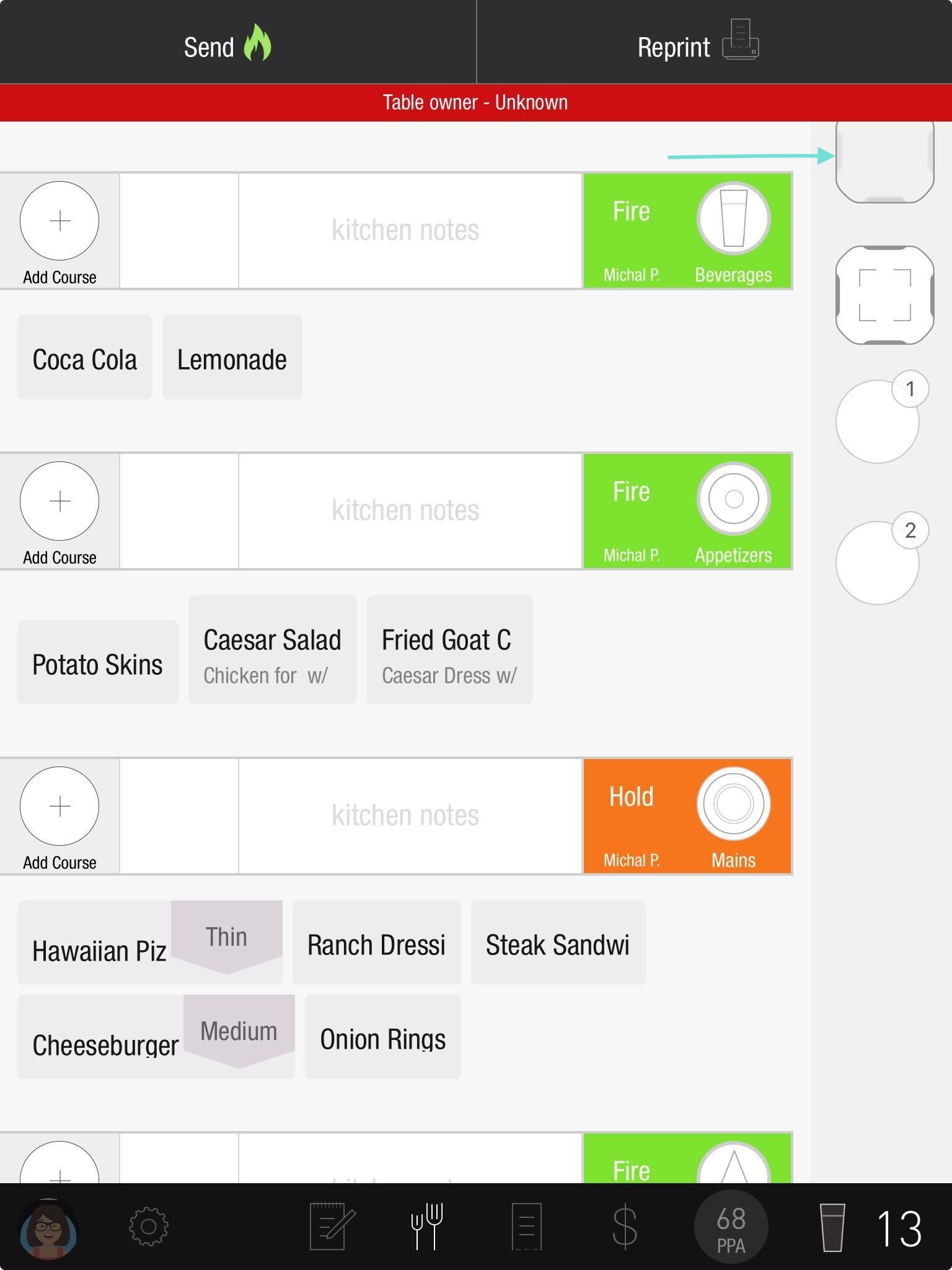The image size is (952, 1270).
Task: Select the Coca Cola item
Action: [85, 358]
